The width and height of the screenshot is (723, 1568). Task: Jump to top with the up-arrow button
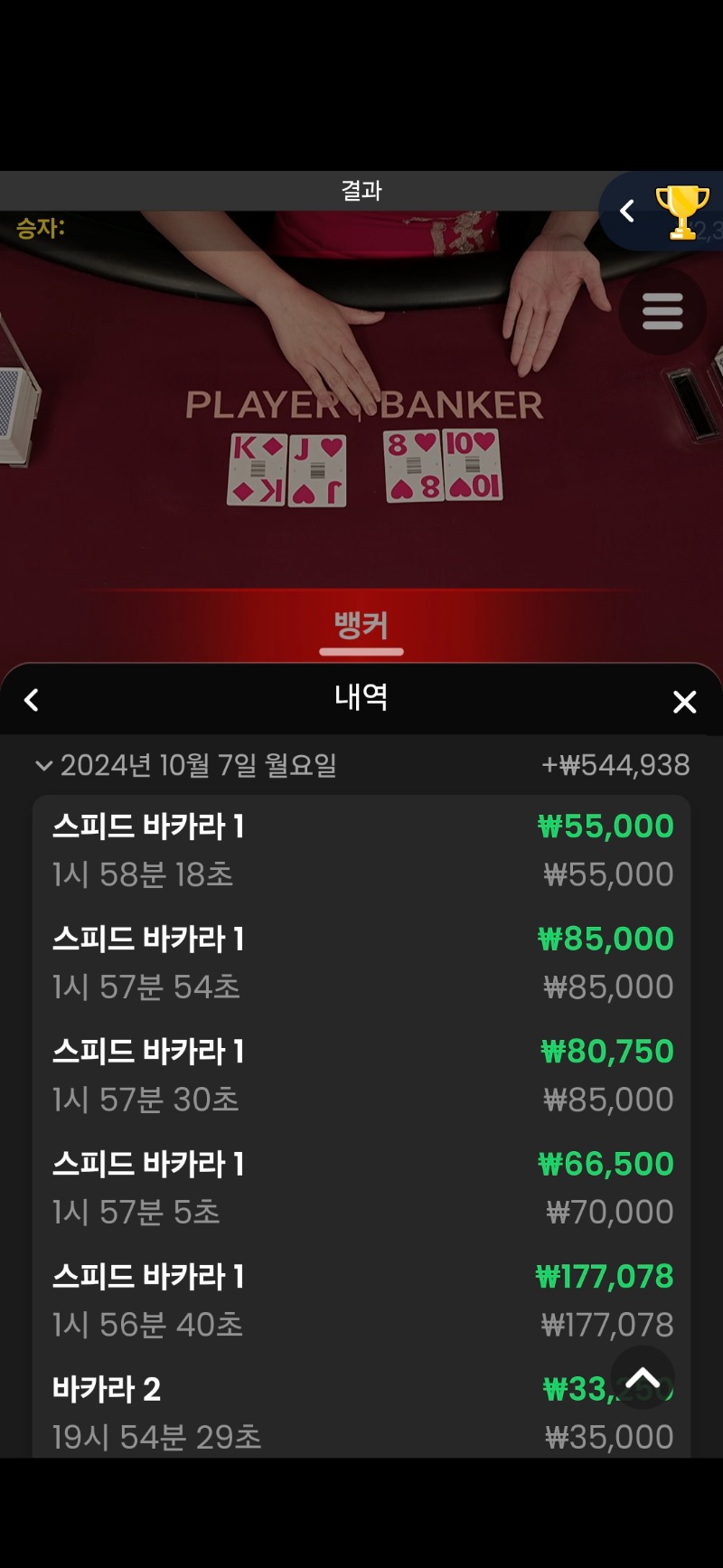tap(643, 1378)
